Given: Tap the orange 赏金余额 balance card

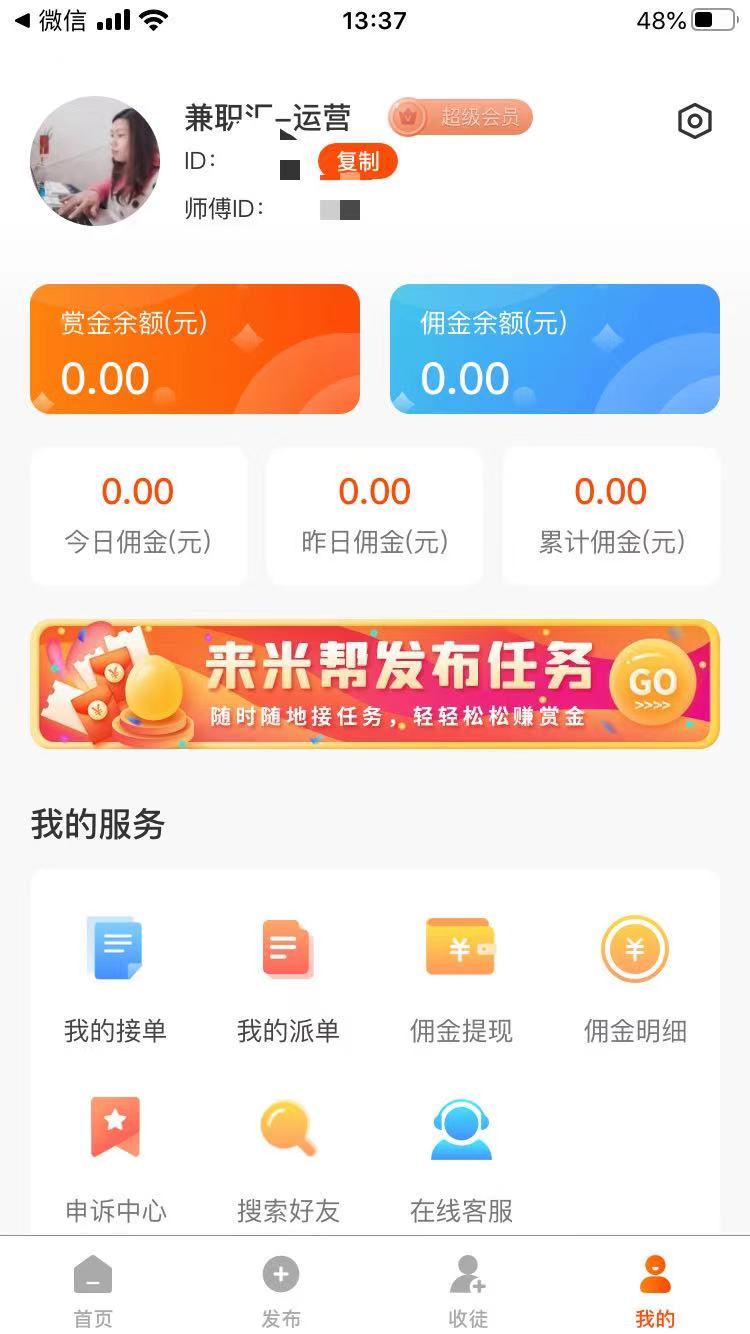Looking at the screenshot, I should (195, 348).
